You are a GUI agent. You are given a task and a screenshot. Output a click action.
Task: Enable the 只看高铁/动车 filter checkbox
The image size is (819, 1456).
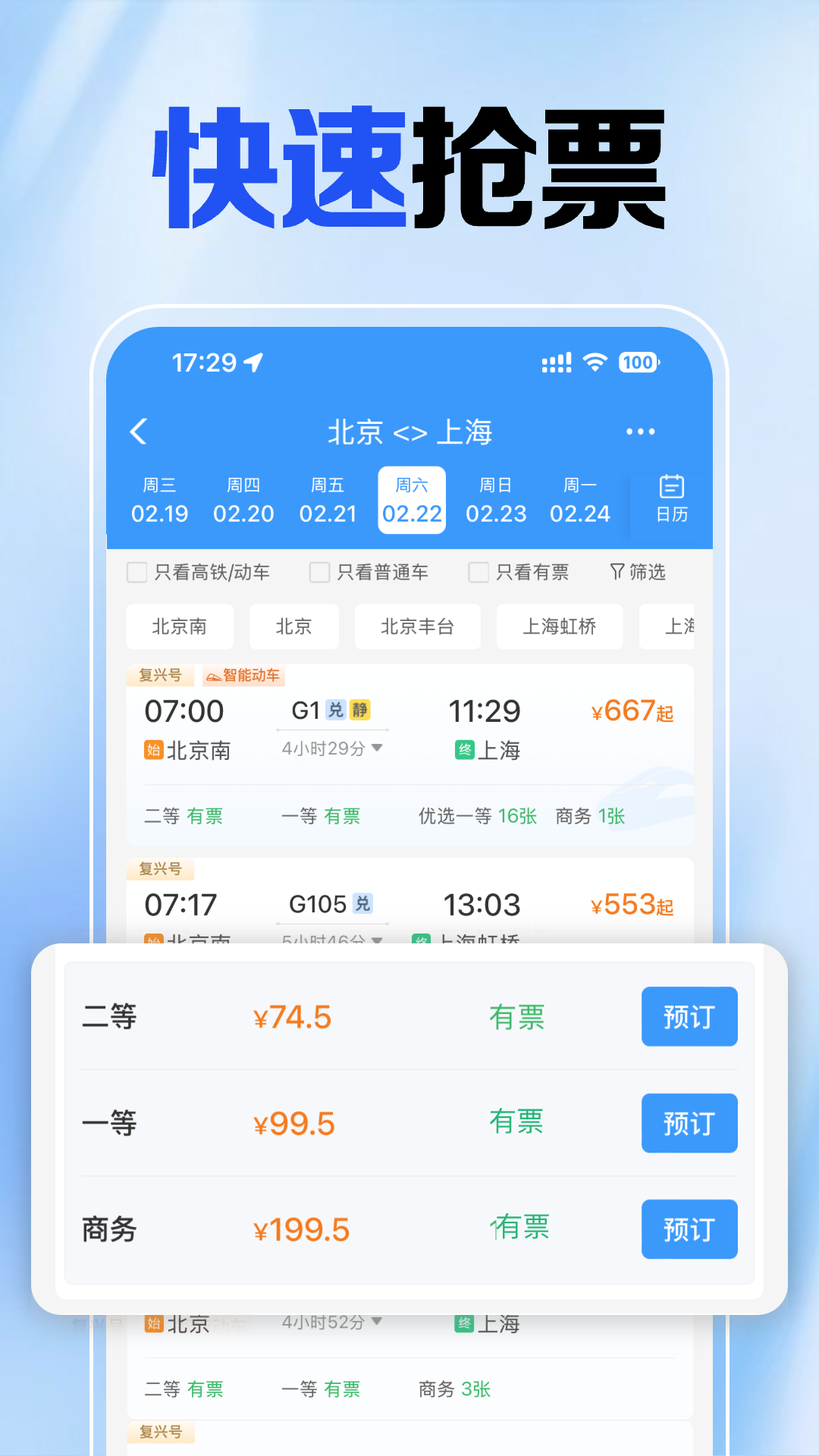click(x=136, y=572)
